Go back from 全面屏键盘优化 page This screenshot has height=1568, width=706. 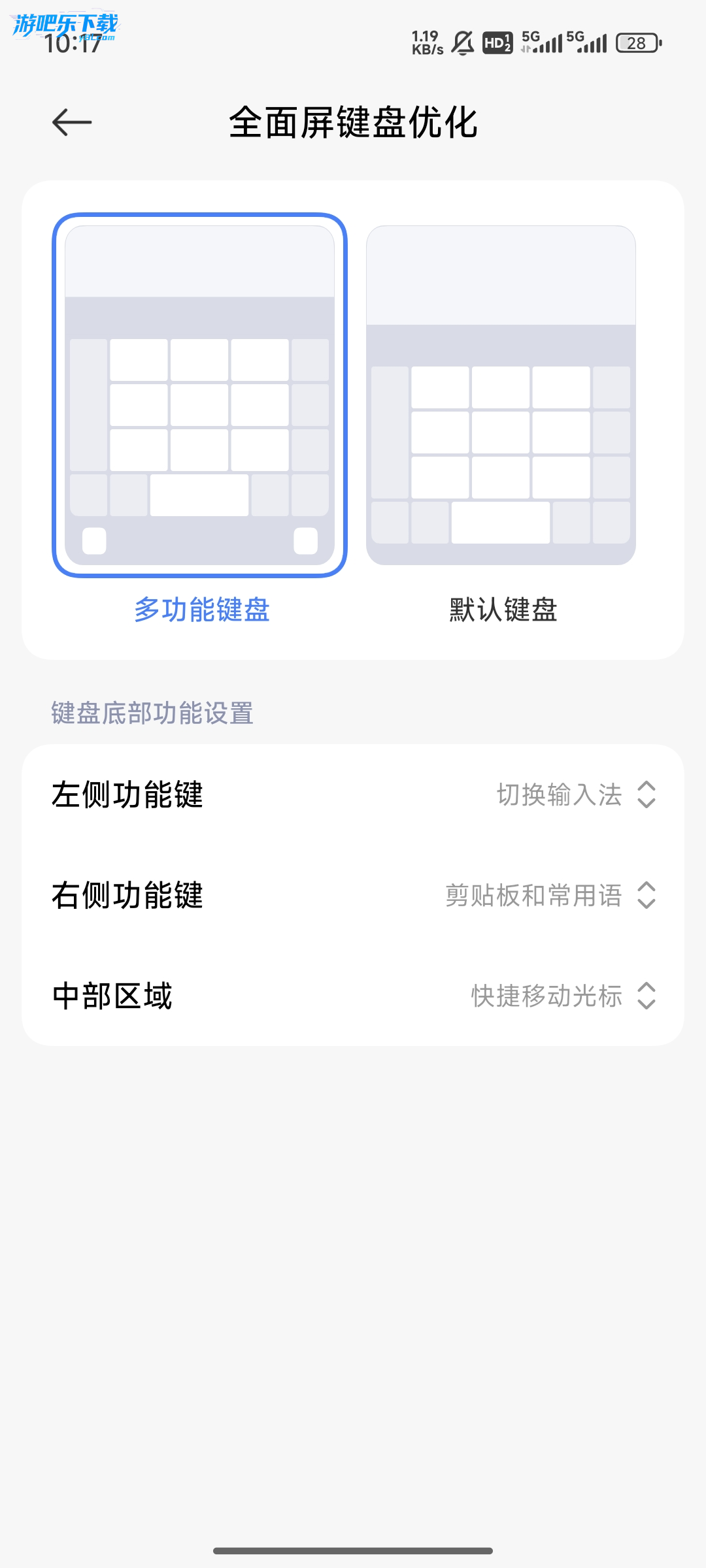click(x=72, y=122)
